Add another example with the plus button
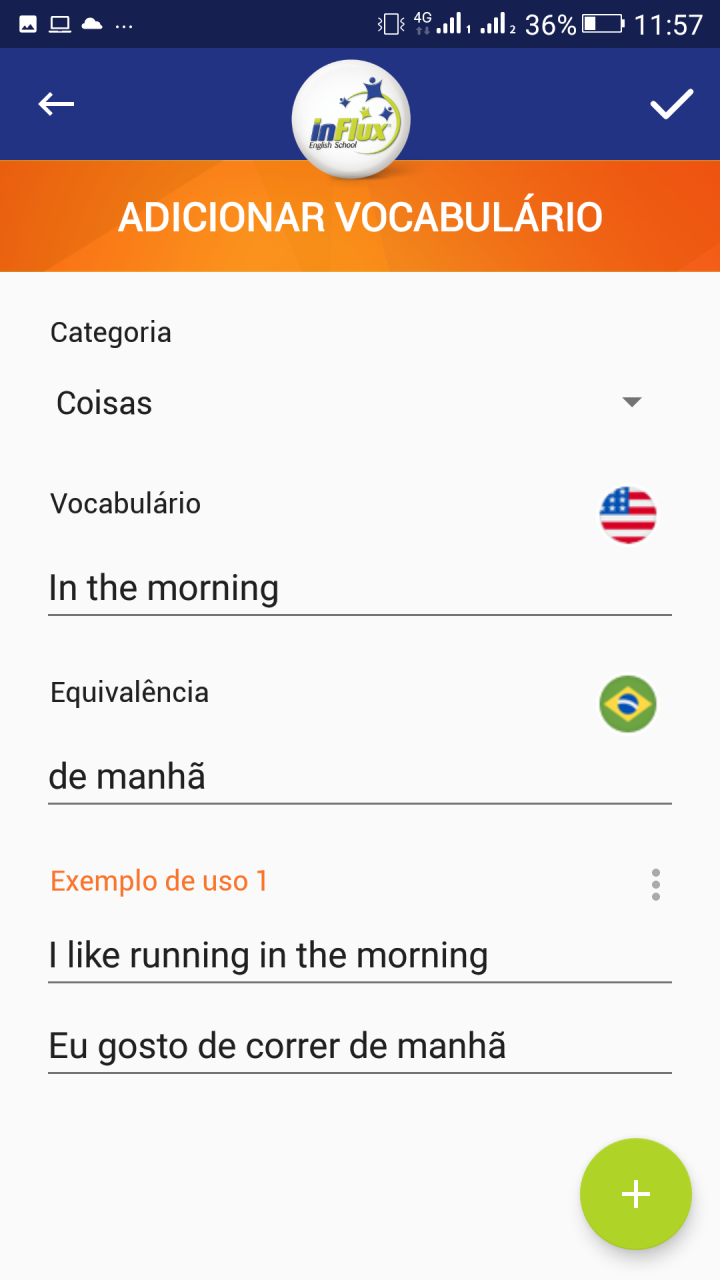 point(636,1194)
